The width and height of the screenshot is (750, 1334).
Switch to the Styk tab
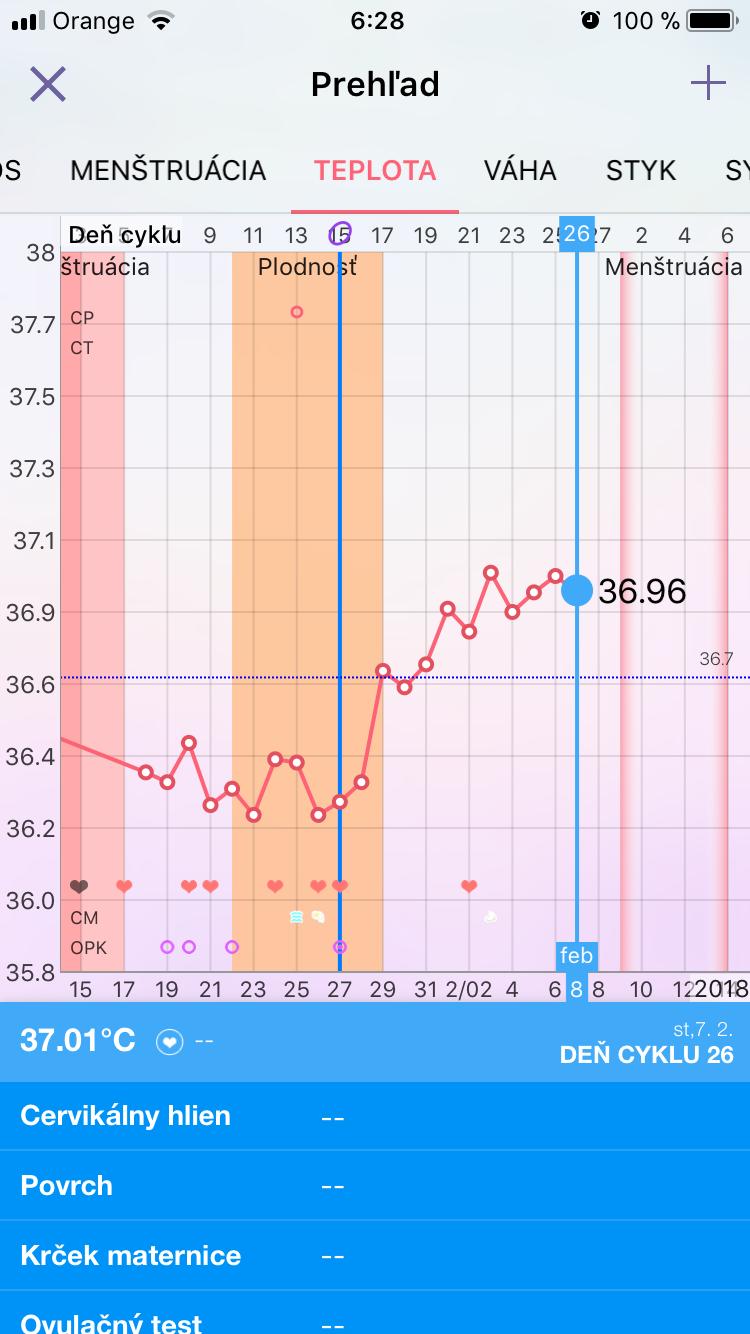(x=641, y=170)
